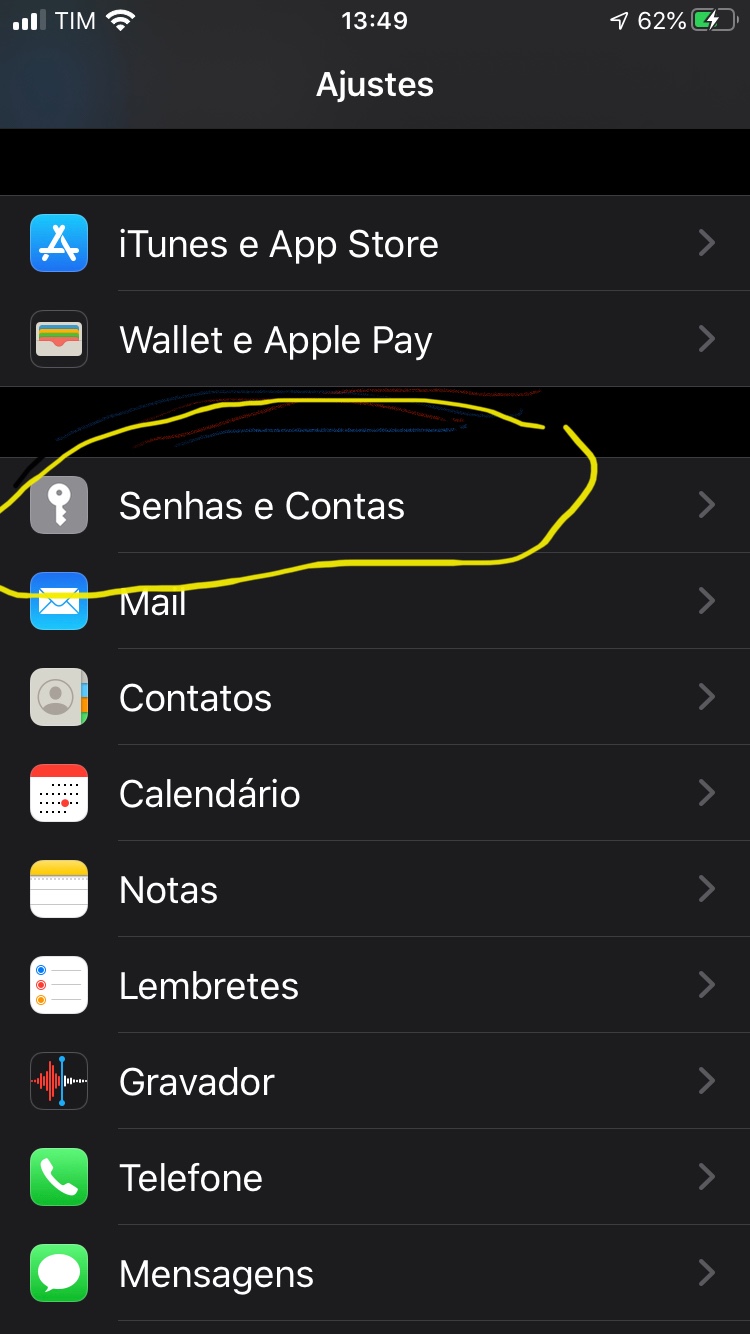Open Telefone settings
The image size is (750, 1334).
click(375, 1178)
